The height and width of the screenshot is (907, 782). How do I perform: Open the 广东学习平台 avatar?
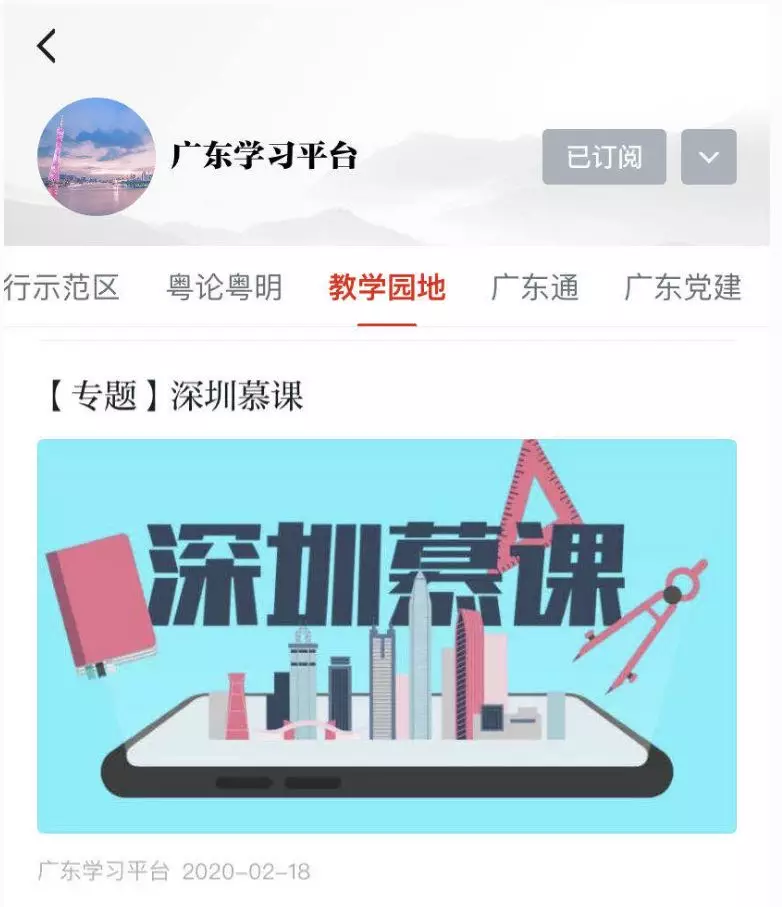click(96, 157)
